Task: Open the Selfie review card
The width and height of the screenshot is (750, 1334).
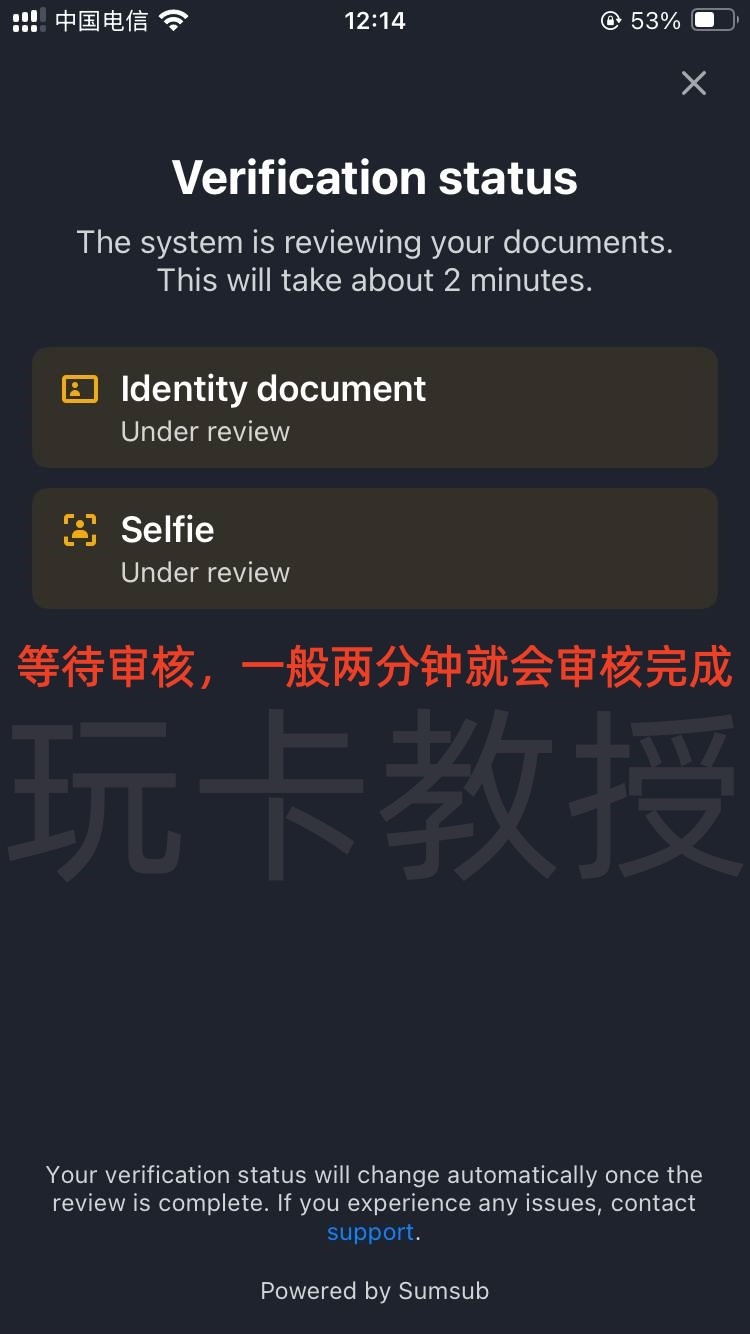Action: [375, 549]
